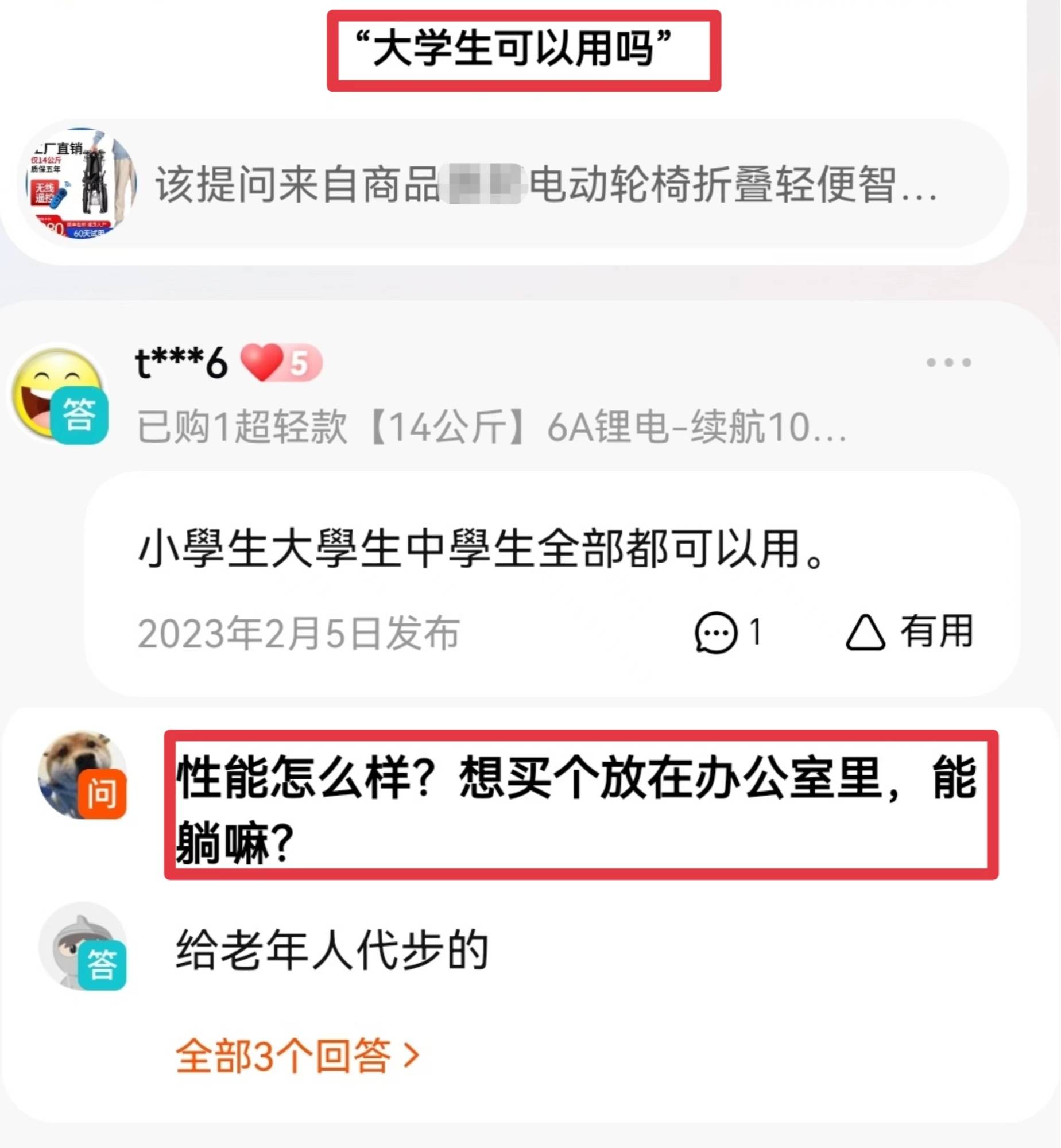The image size is (1061, 1148).
Task: View 全部3个回答 for the office question
Action: pos(297,1055)
